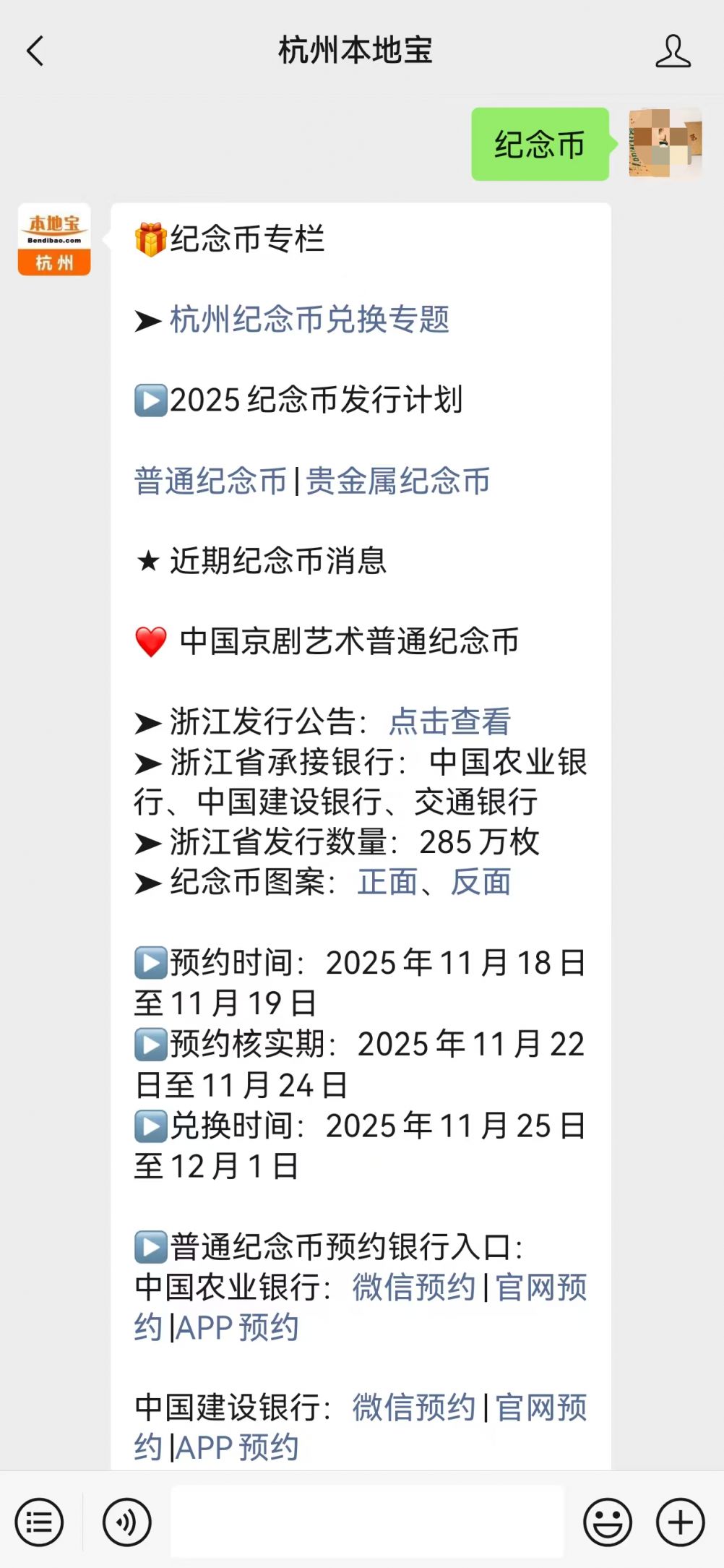View the 正面 coin pattern
The height and width of the screenshot is (1568, 724).
pyautogui.click(x=387, y=882)
